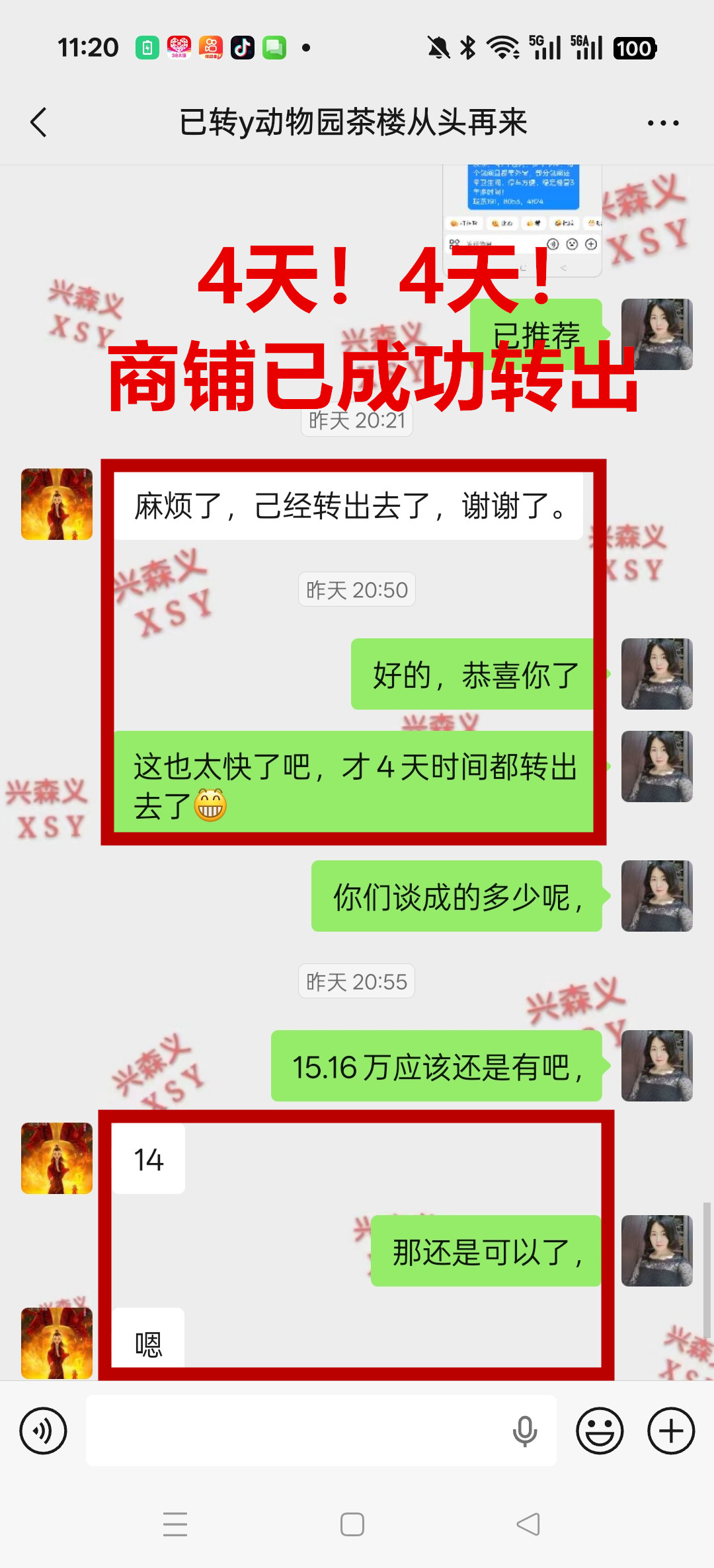Image resolution: width=714 pixels, height=1568 pixels.
Task: Open the shared screenshot image at top
Action: coord(522,218)
